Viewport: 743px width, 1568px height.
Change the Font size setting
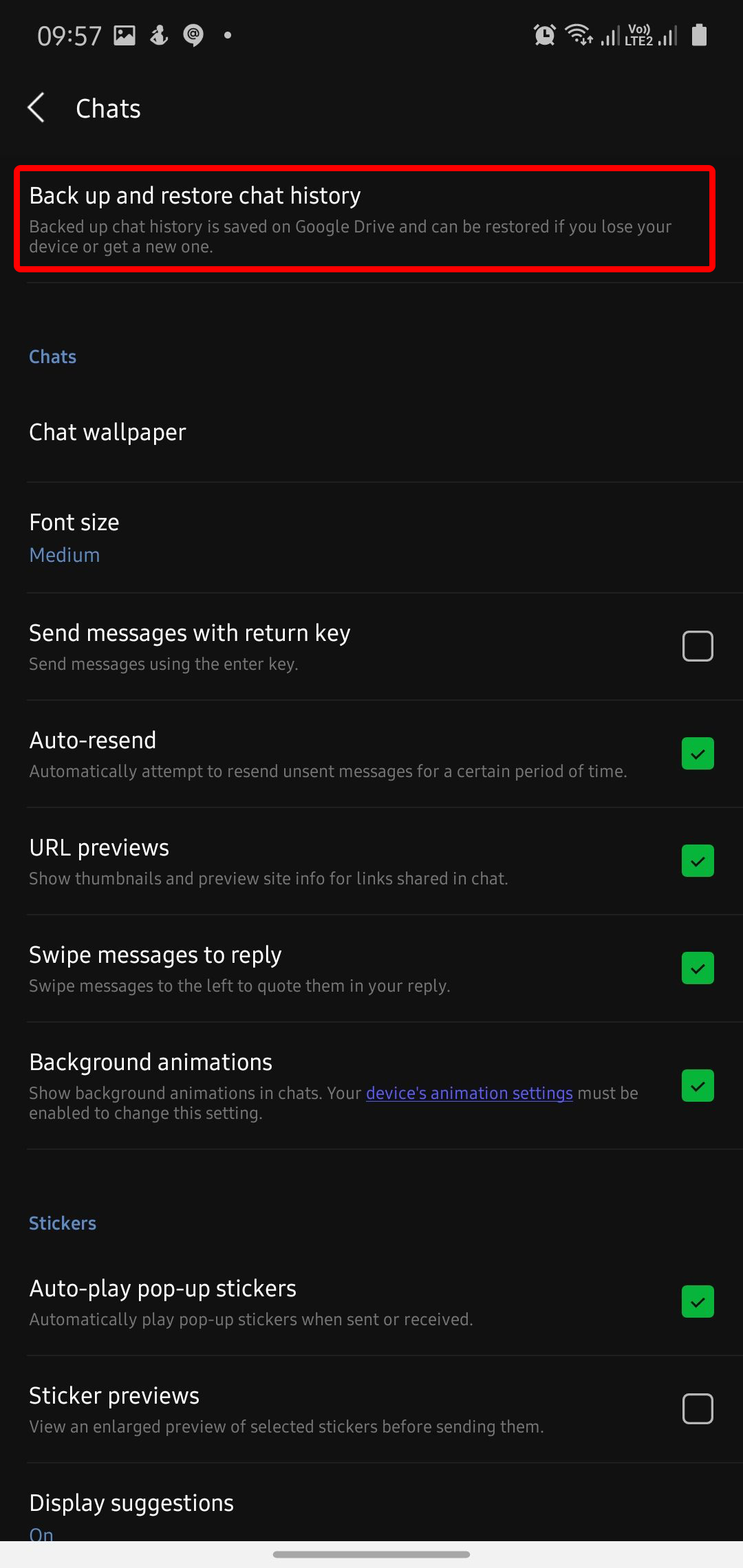coord(371,538)
